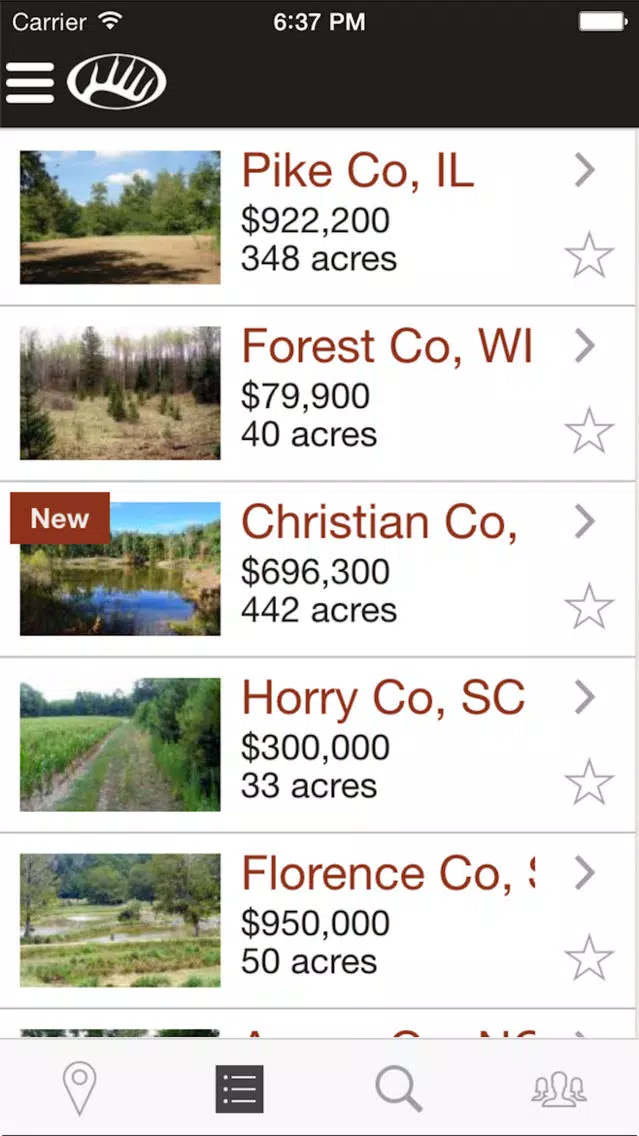Open the agents people tab

(x=559, y=1090)
